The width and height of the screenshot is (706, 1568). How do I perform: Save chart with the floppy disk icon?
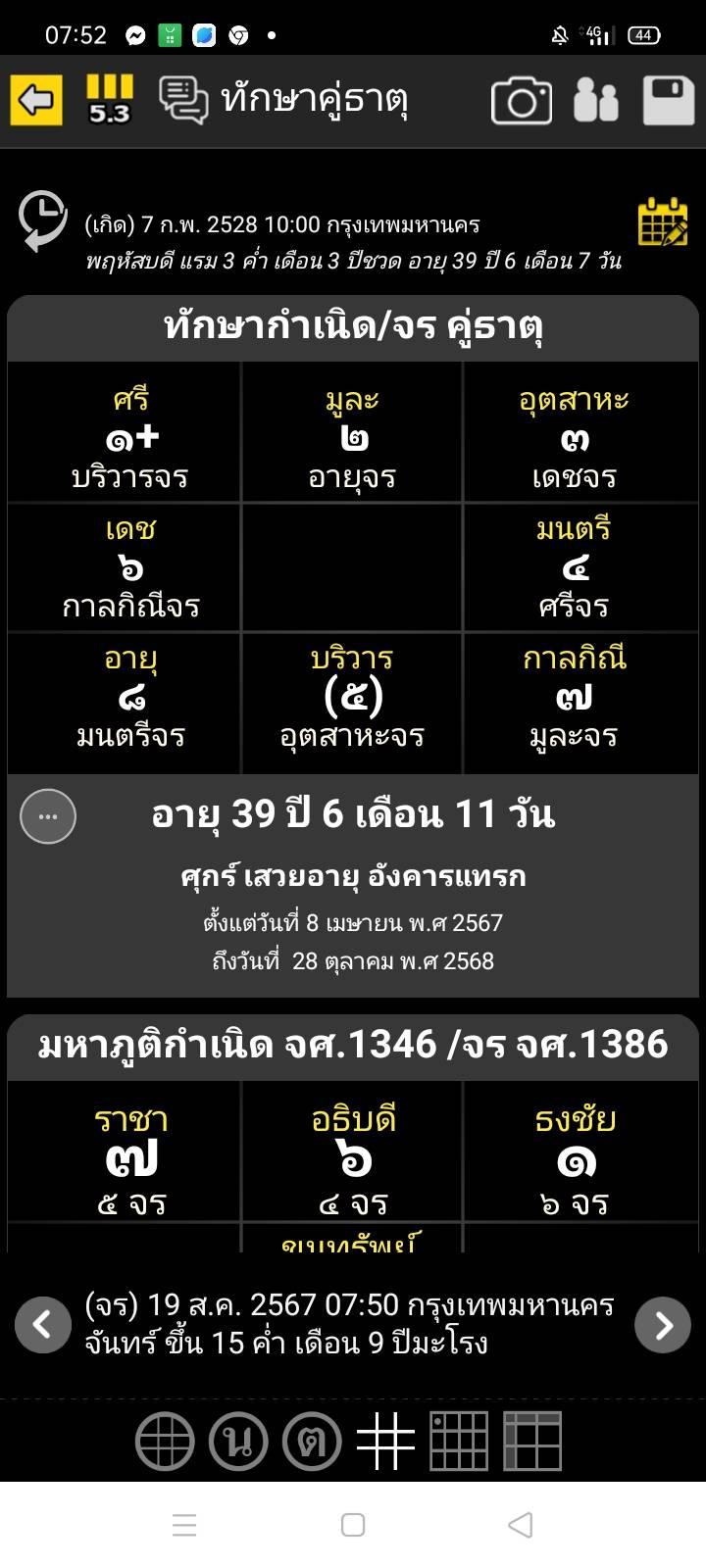click(x=668, y=100)
